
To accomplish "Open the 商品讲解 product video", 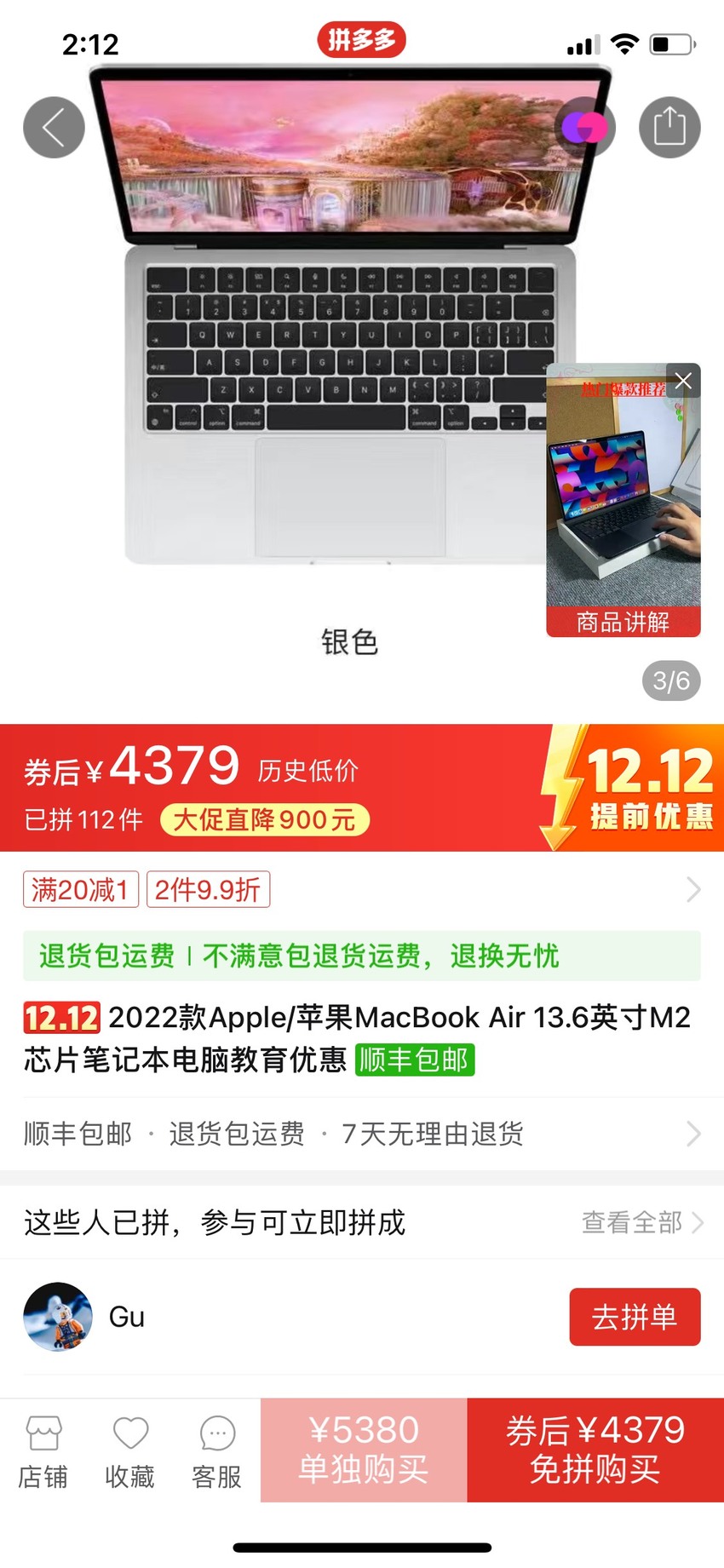I will tap(623, 501).
